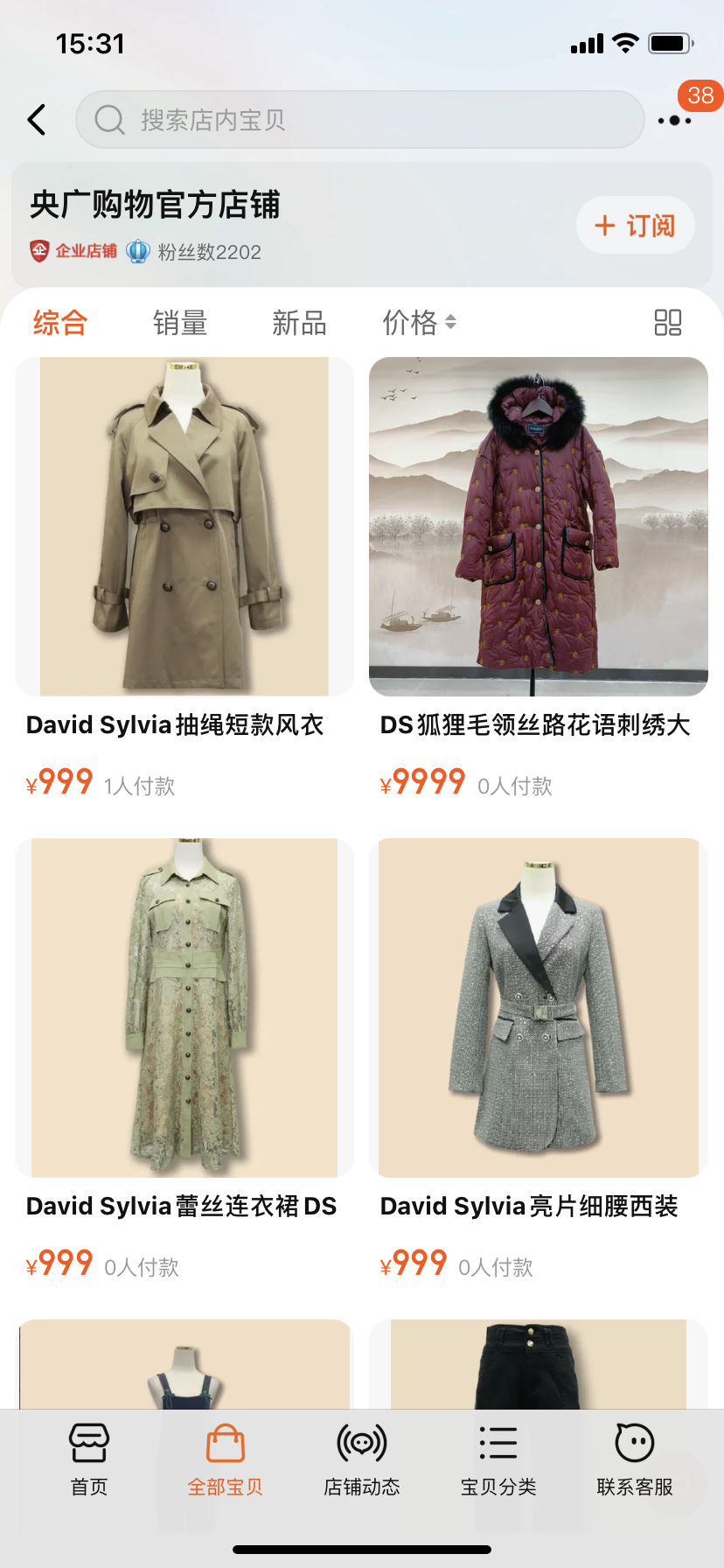Open David Sylvia 抽绳短款风衣 product
Image resolution: width=724 pixels, height=1568 pixels.
[x=184, y=527]
